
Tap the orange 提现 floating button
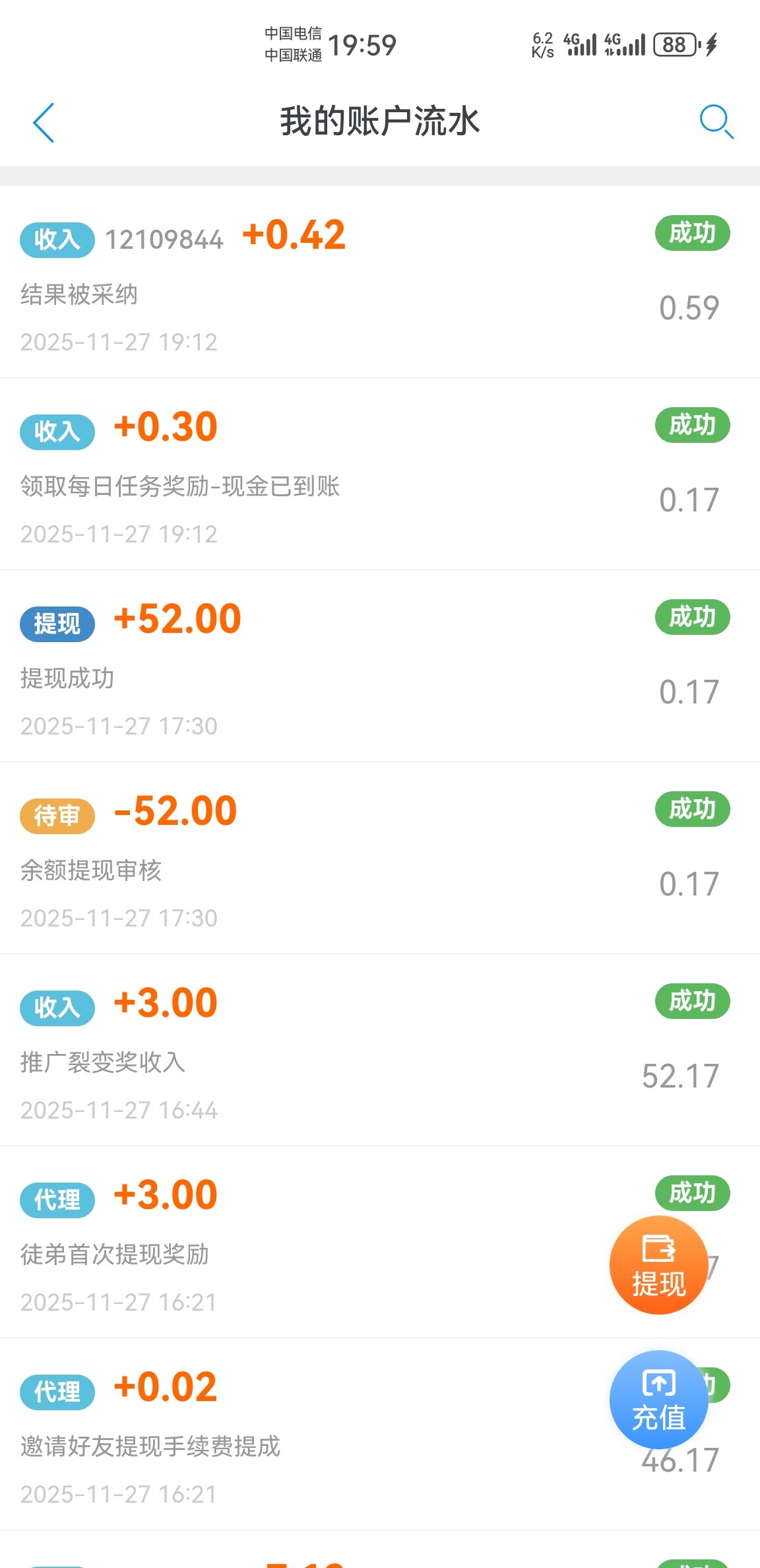coord(658,1265)
